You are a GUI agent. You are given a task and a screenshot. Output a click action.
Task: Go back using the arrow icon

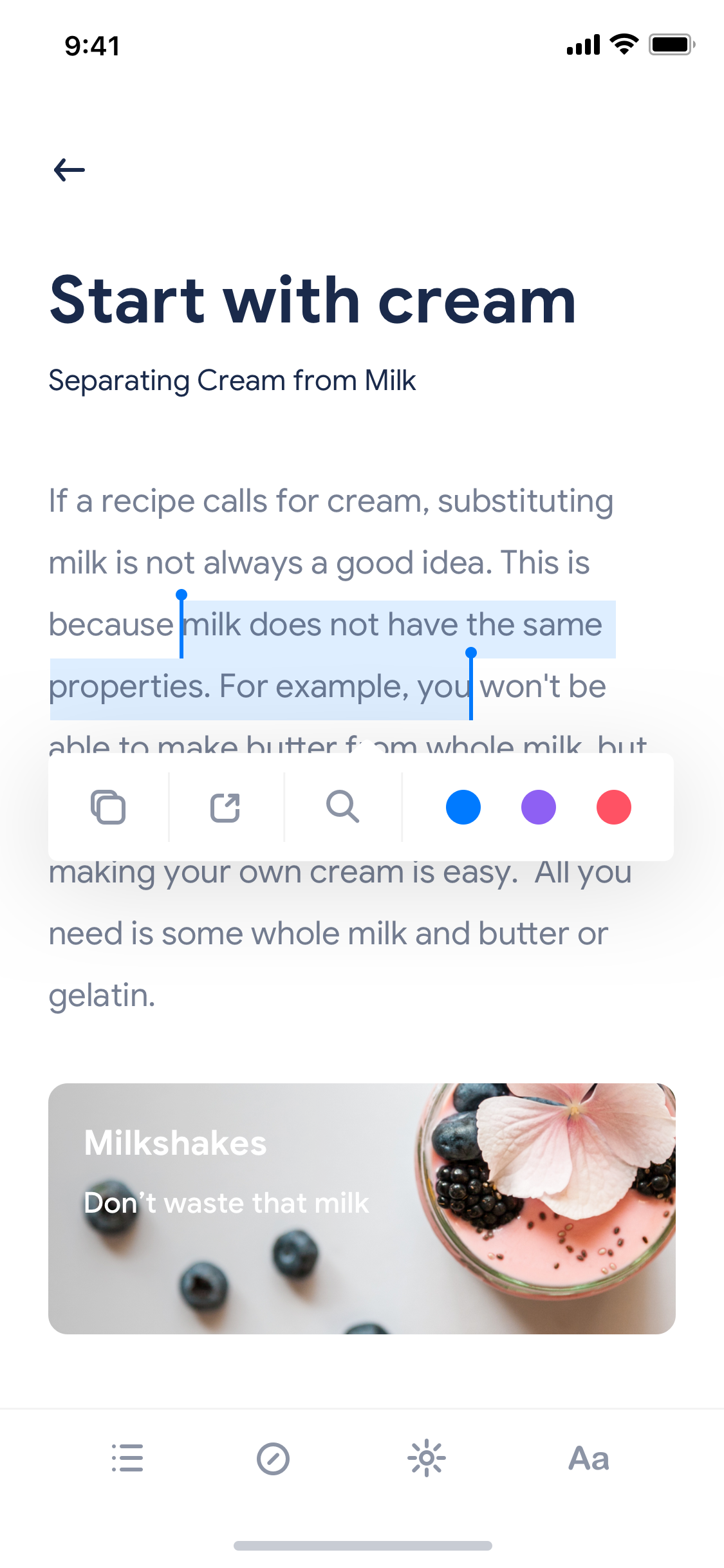pyautogui.click(x=70, y=170)
